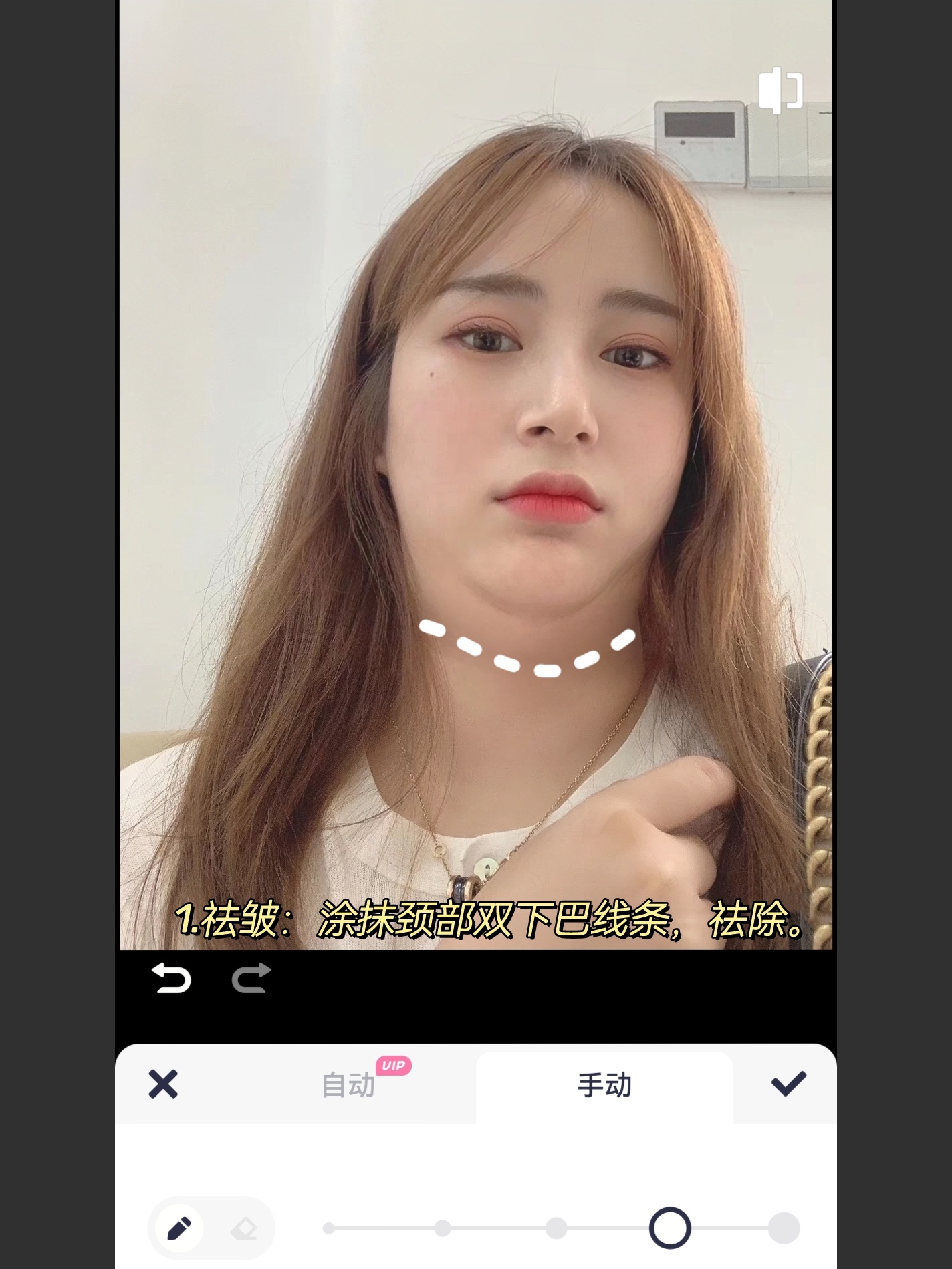Image resolution: width=952 pixels, height=1269 pixels.
Task: Select the 手动 tab
Action: [x=604, y=1085]
